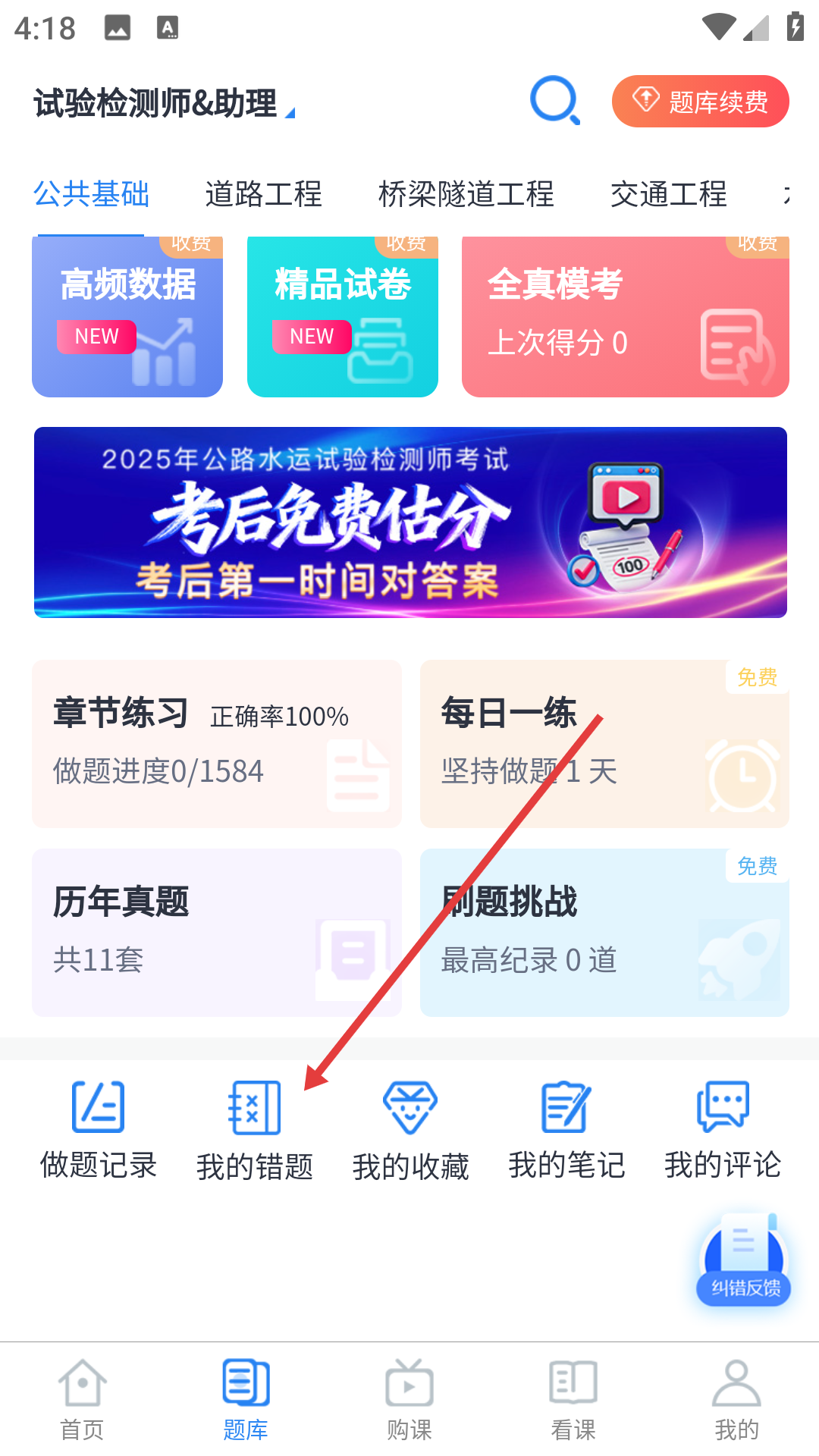819x1456 pixels.
Task: Go to the 购课 bottom tab
Action: click(x=409, y=1399)
